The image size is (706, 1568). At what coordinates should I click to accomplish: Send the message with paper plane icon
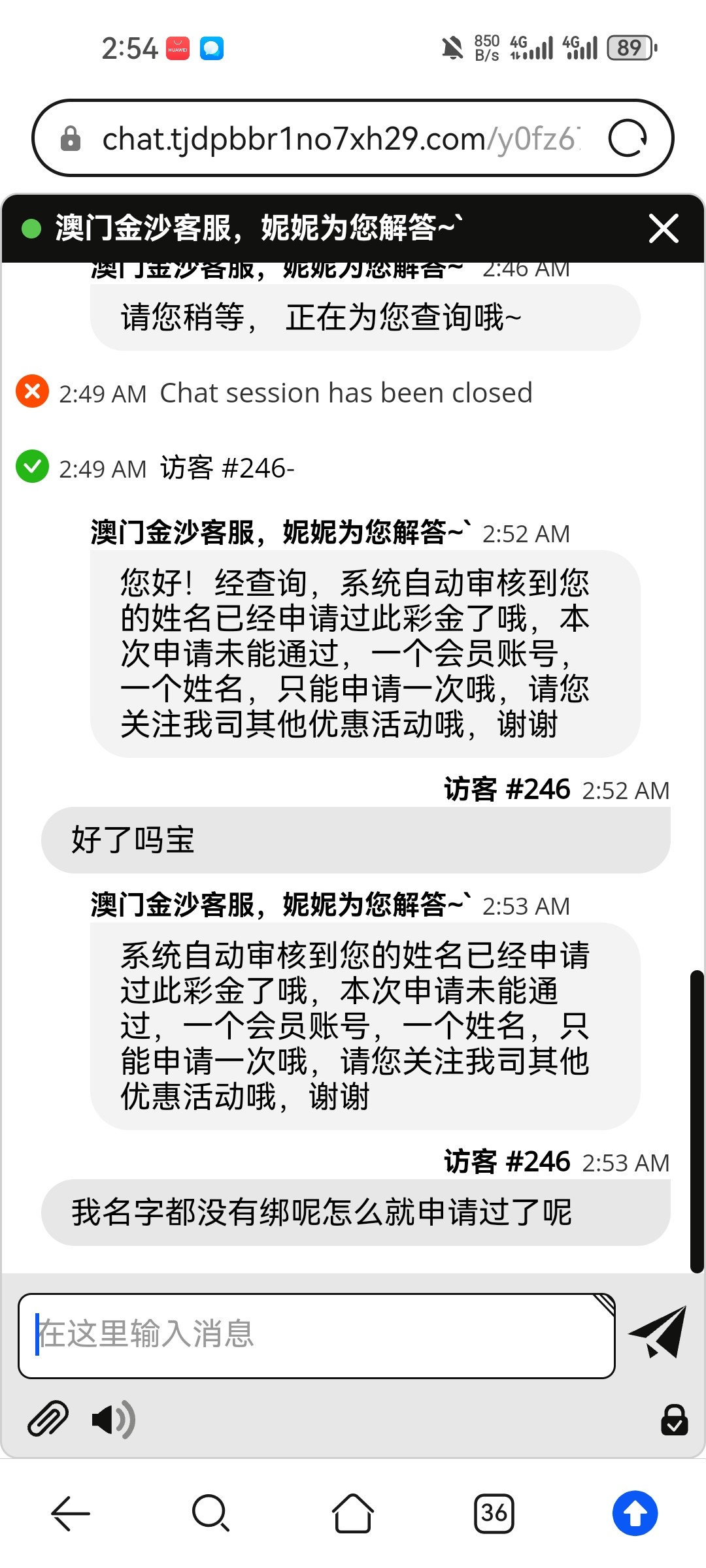[658, 1333]
